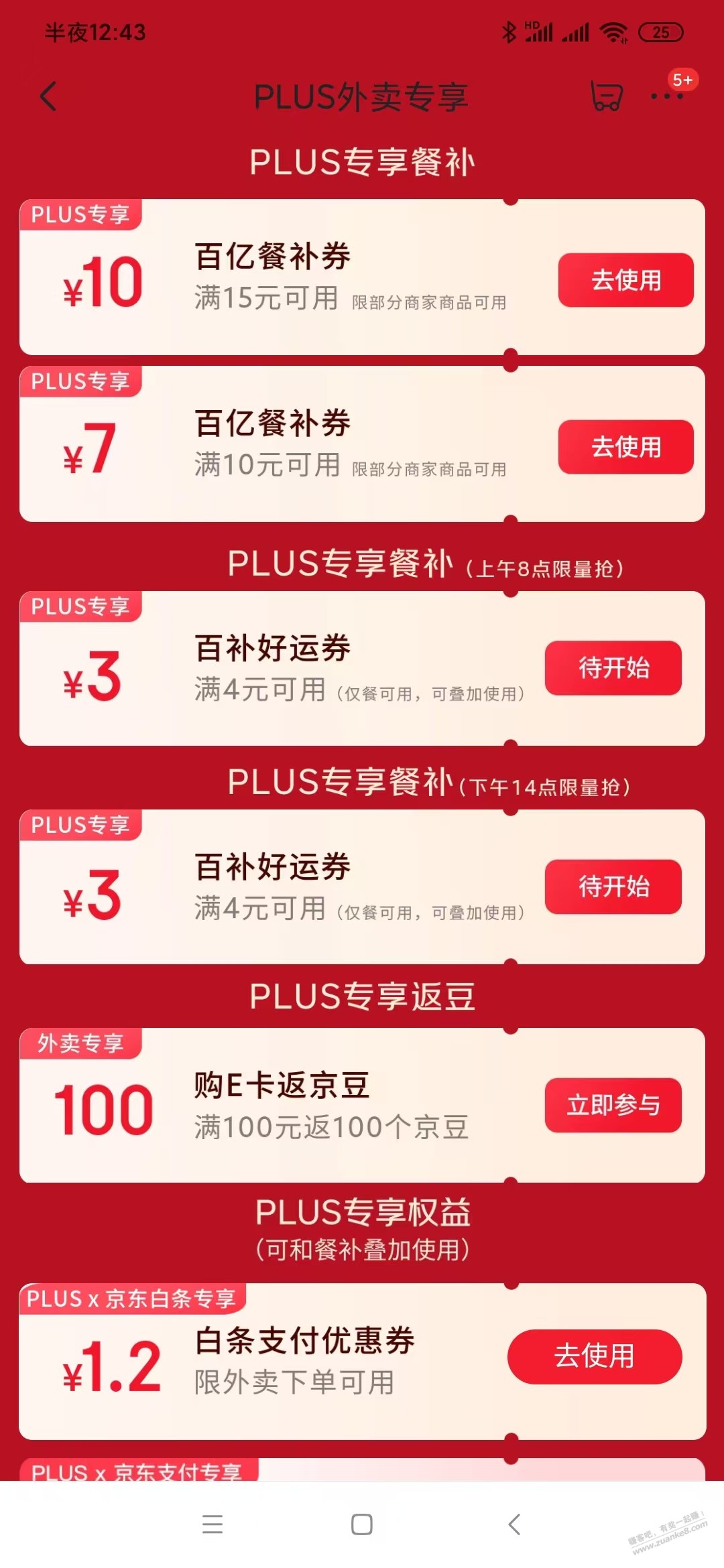Tap 立即参与 on 购E卡返京豆
The image size is (724, 1568).
click(612, 1106)
